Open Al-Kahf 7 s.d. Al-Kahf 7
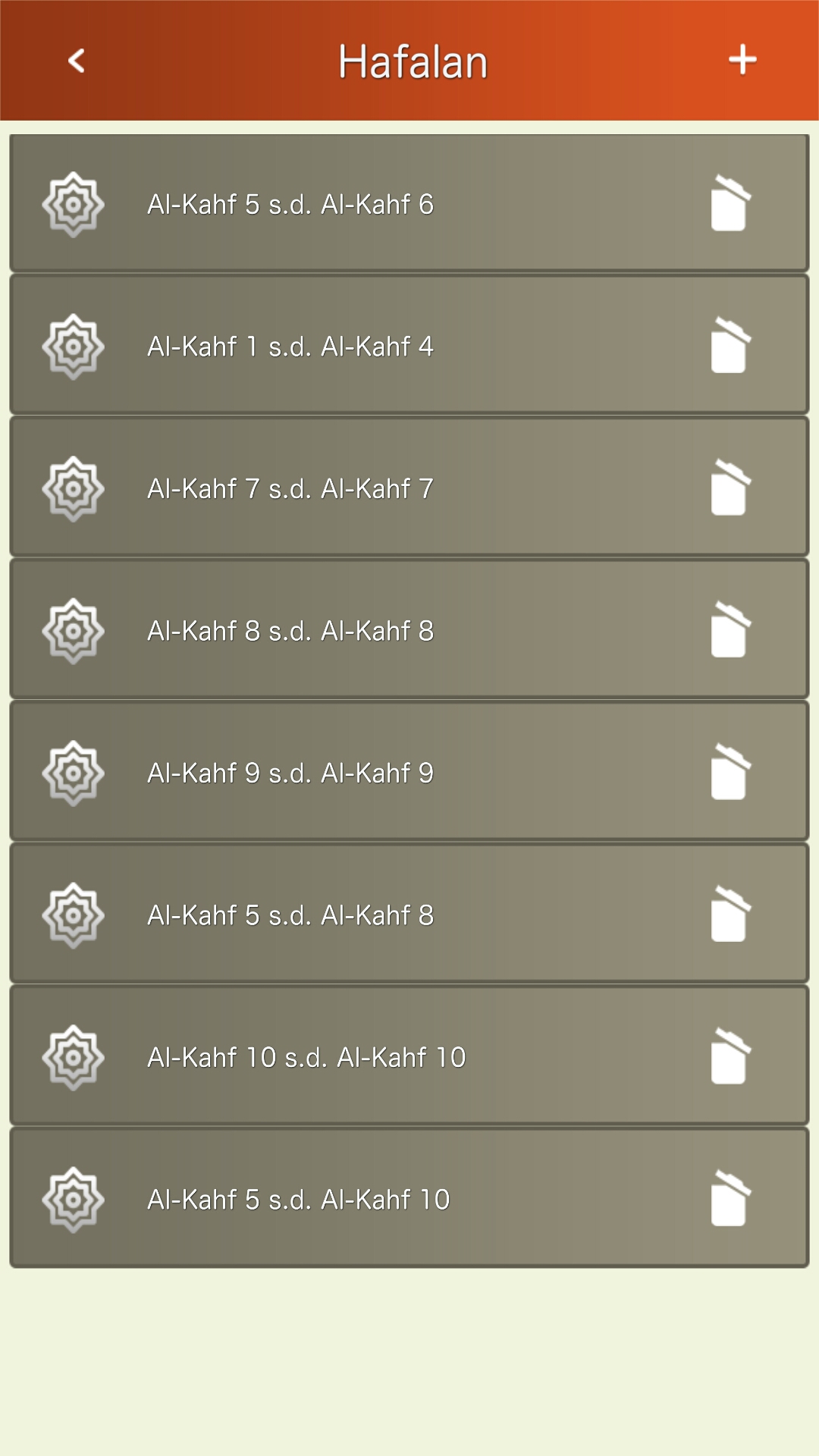 point(290,488)
